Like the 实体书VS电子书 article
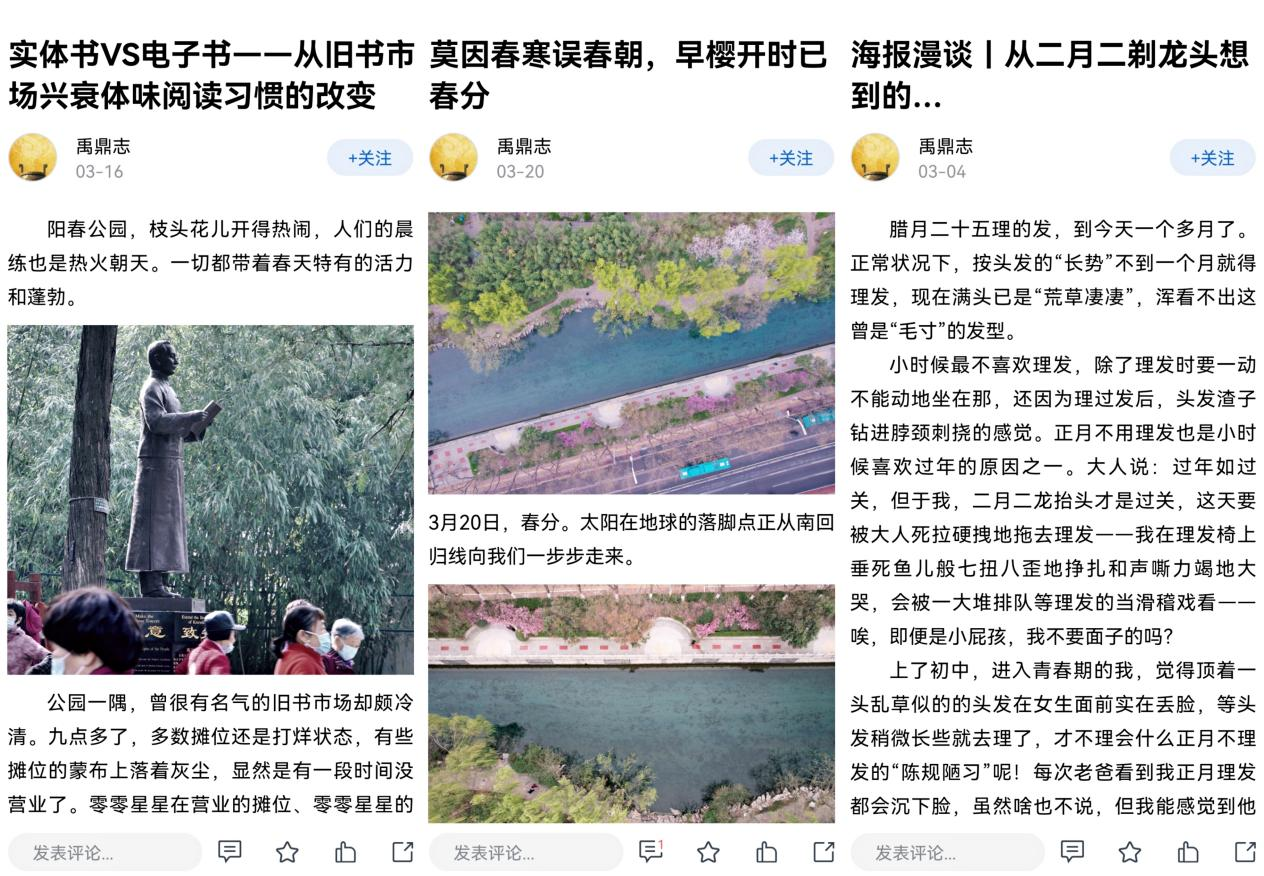 (345, 852)
